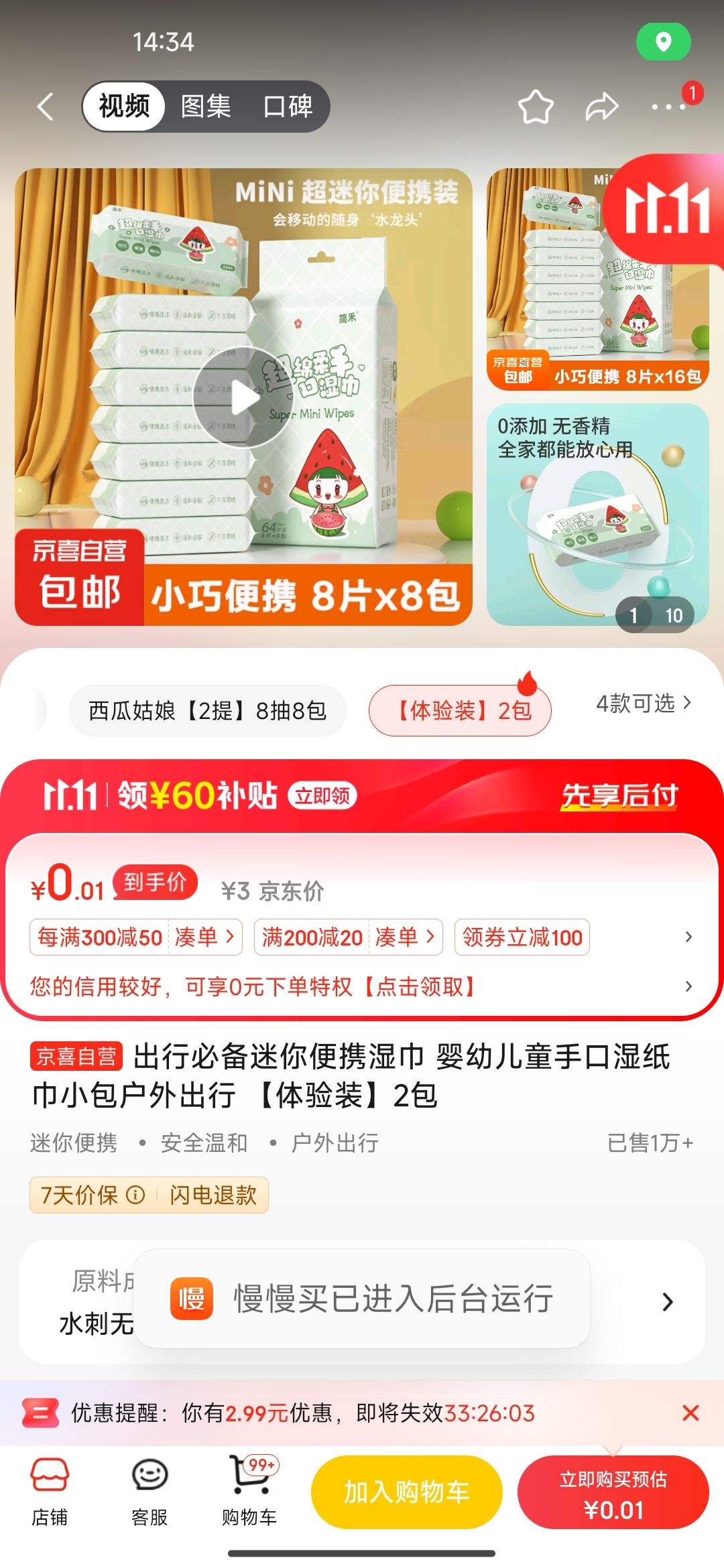Tap the info icon next to 7天价保
Screen dimensions: 724x1568
[x=137, y=1195]
